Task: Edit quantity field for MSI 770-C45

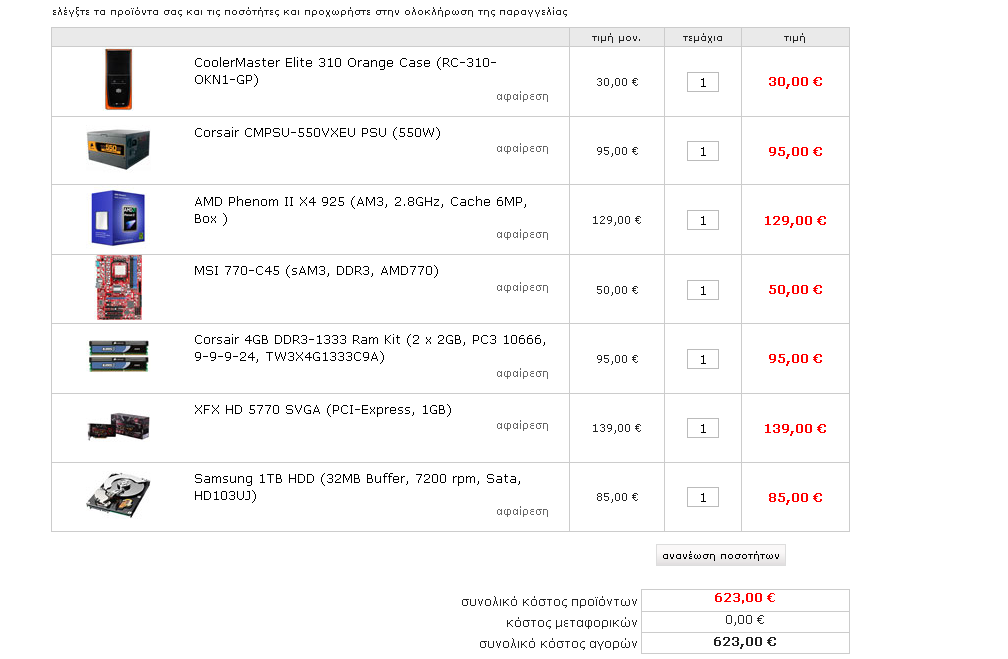Action: tap(702, 290)
